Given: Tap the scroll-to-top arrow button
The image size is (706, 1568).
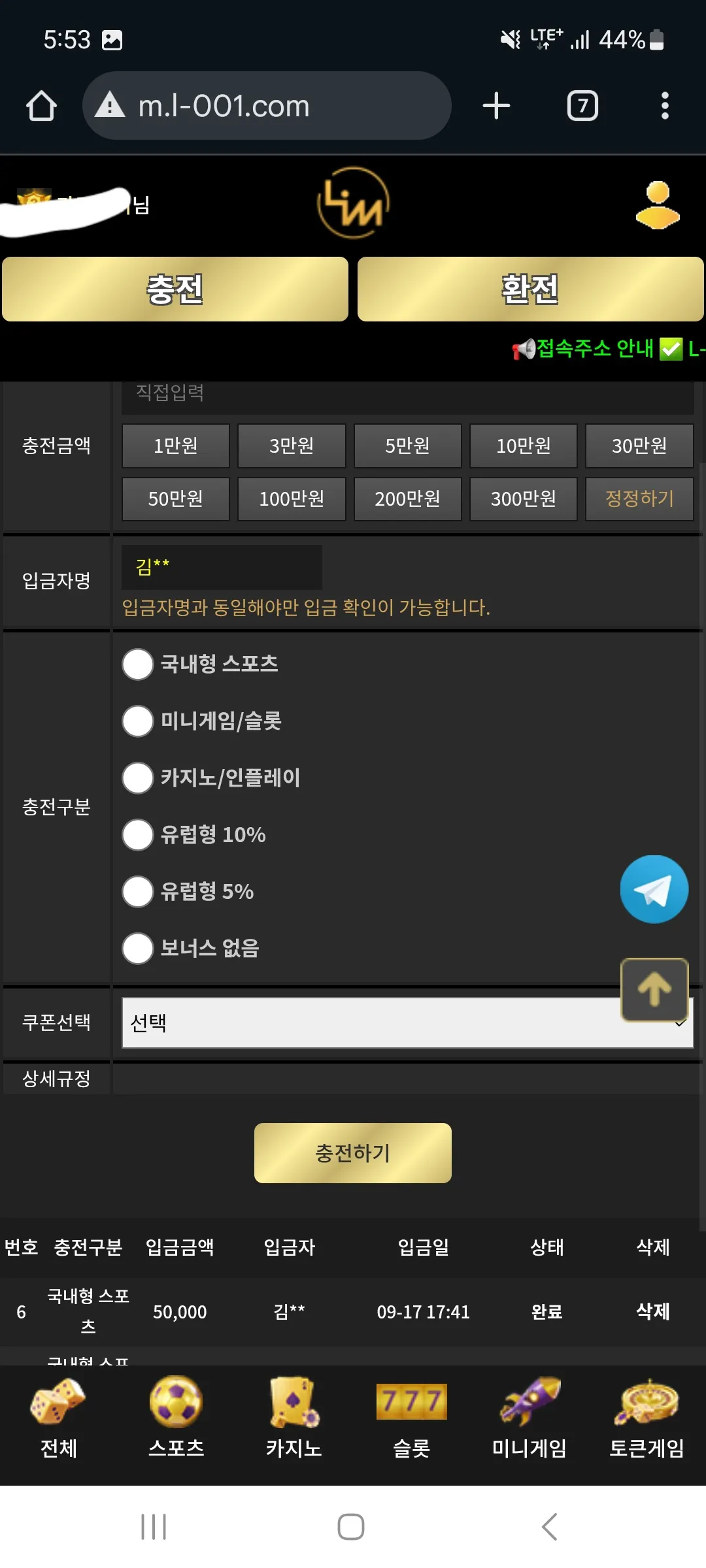Looking at the screenshot, I should (654, 989).
